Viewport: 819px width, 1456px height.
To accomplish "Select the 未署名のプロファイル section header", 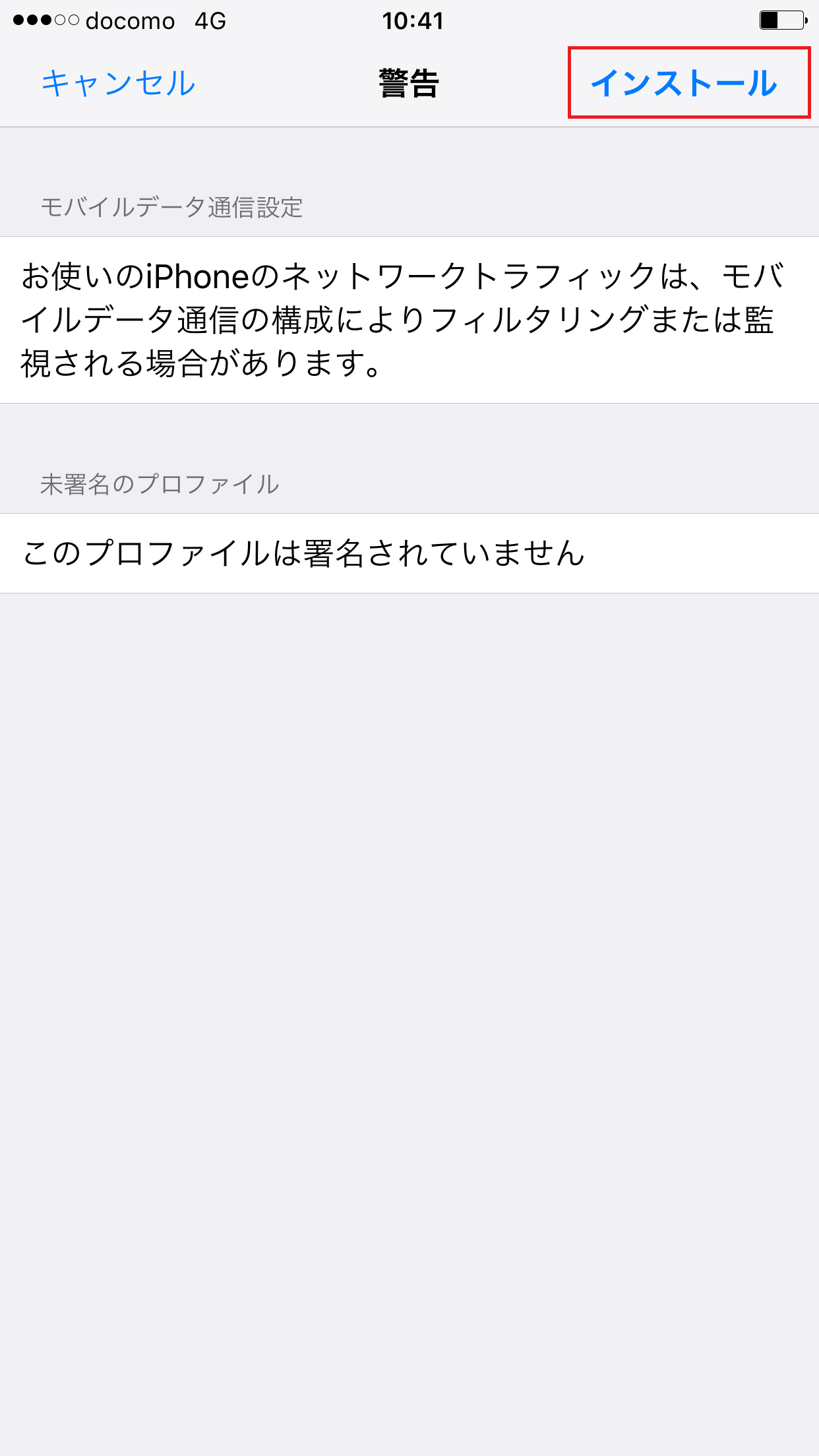I will coord(158,483).
